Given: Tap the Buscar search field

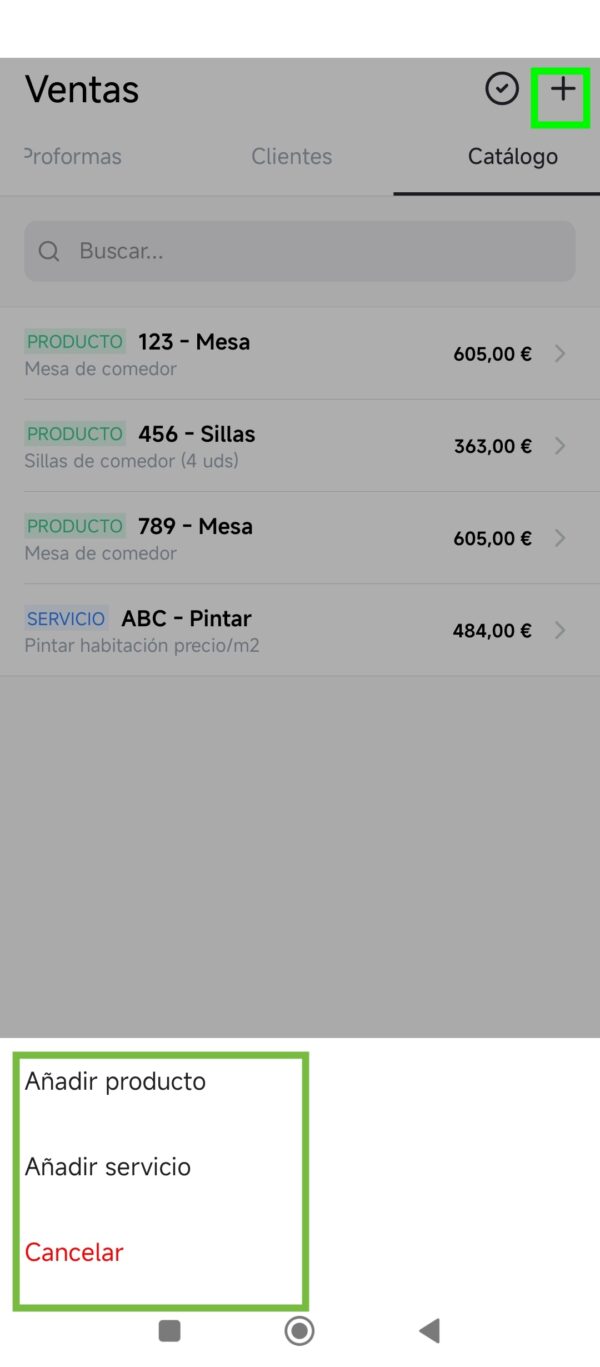Looking at the screenshot, I should [300, 251].
